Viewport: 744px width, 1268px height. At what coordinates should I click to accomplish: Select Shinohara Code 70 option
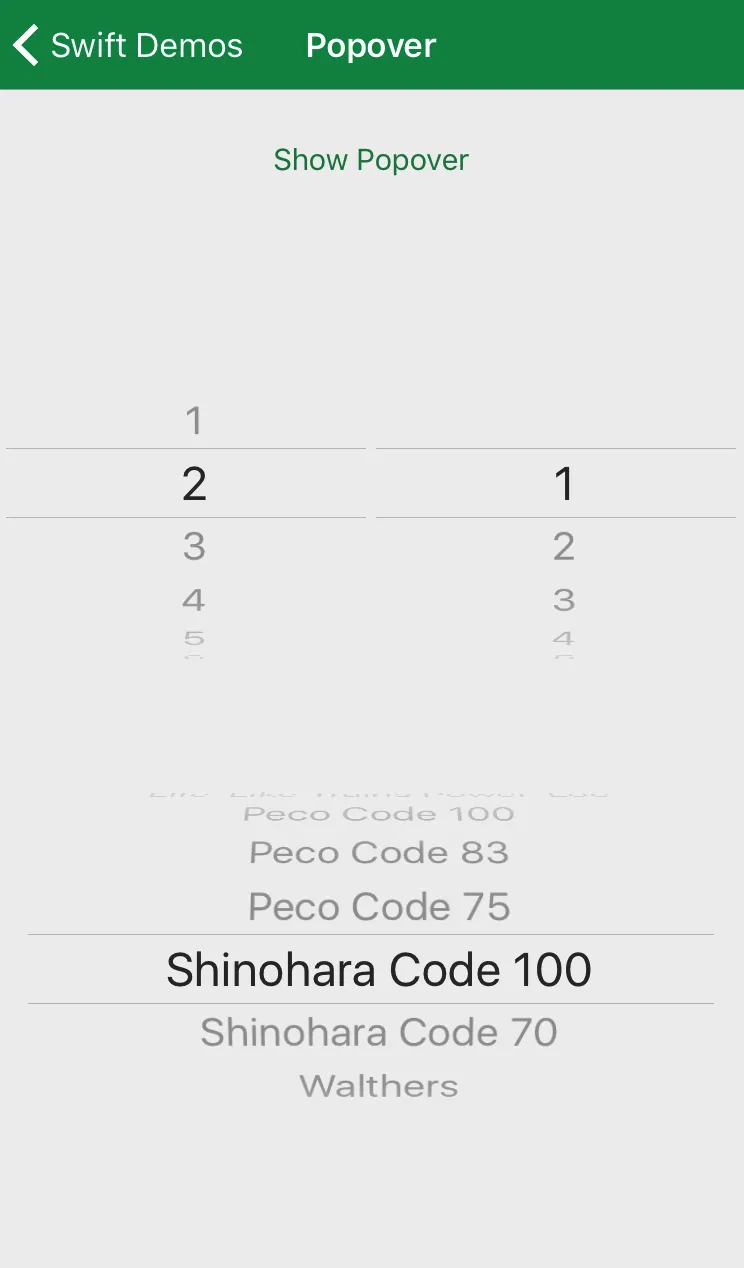(x=379, y=1032)
